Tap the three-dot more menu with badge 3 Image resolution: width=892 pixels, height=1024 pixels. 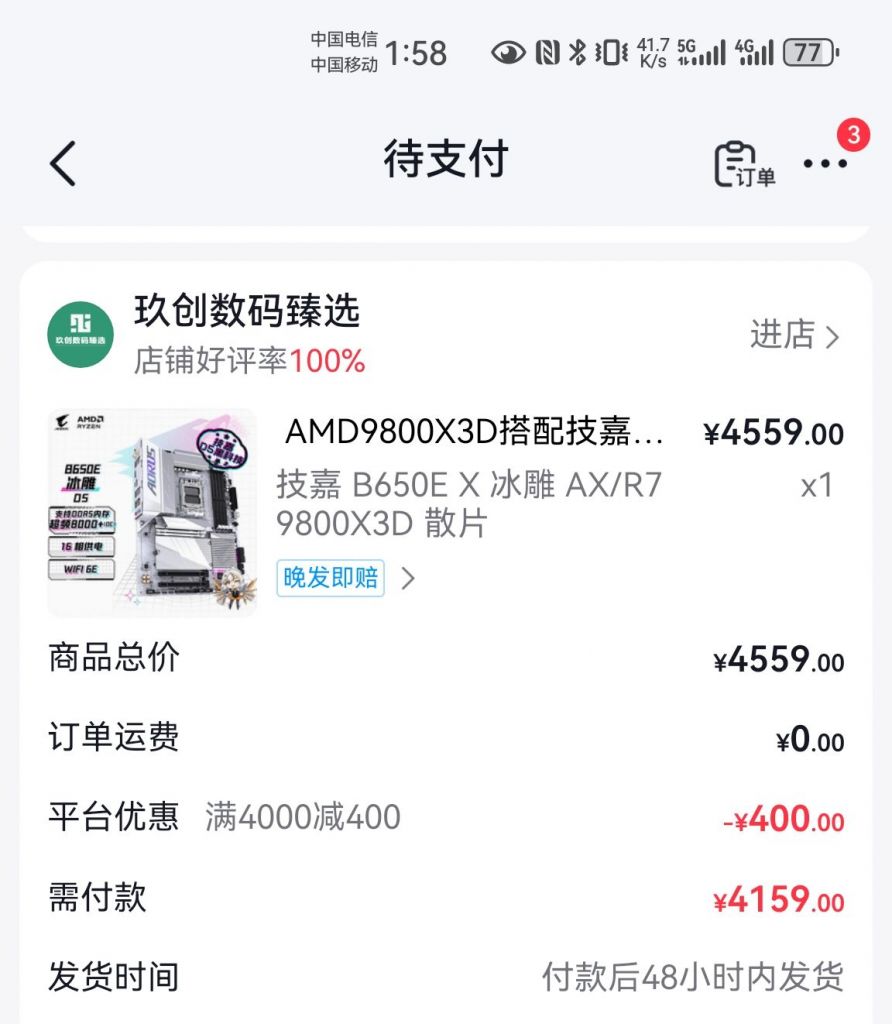click(824, 165)
